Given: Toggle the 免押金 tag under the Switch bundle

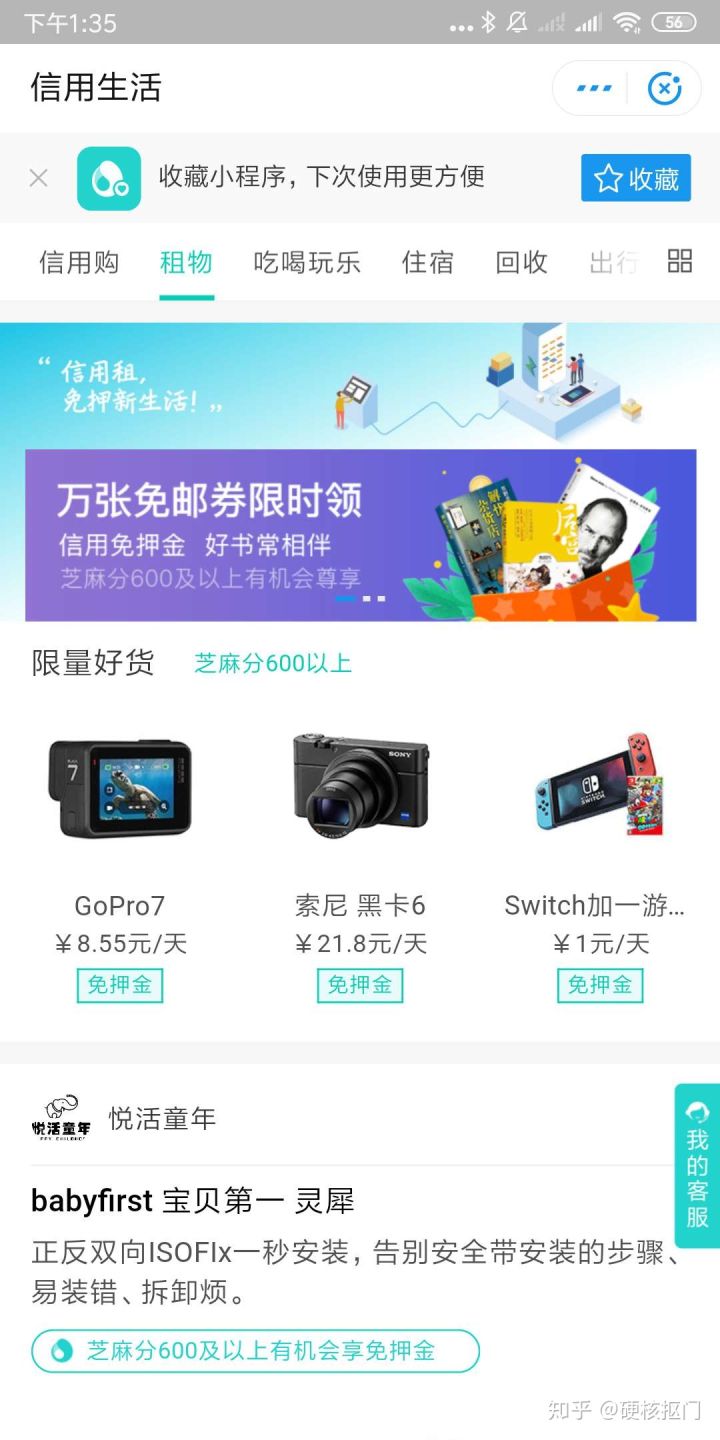Looking at the screenshot, I should point(599,985).
